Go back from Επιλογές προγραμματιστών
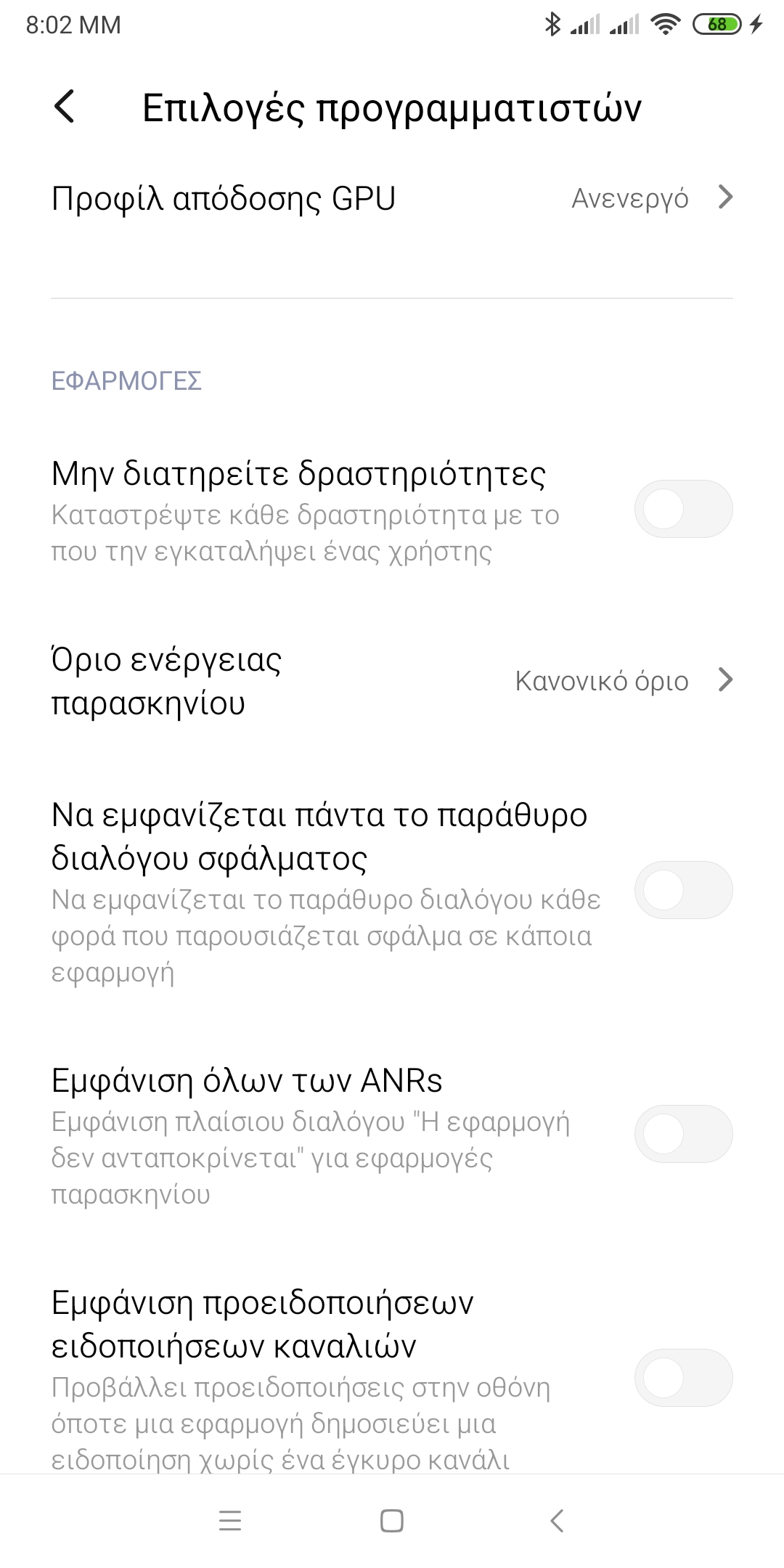 (65, 107)
